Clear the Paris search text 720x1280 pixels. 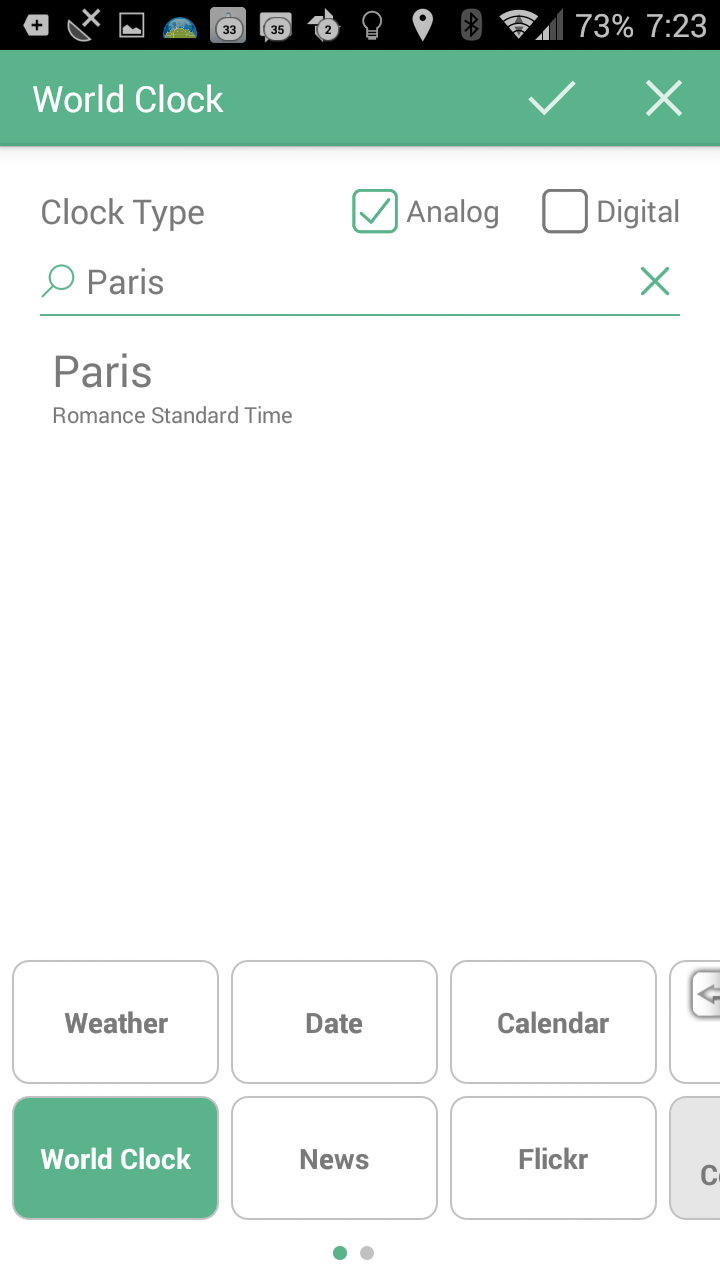655,282
